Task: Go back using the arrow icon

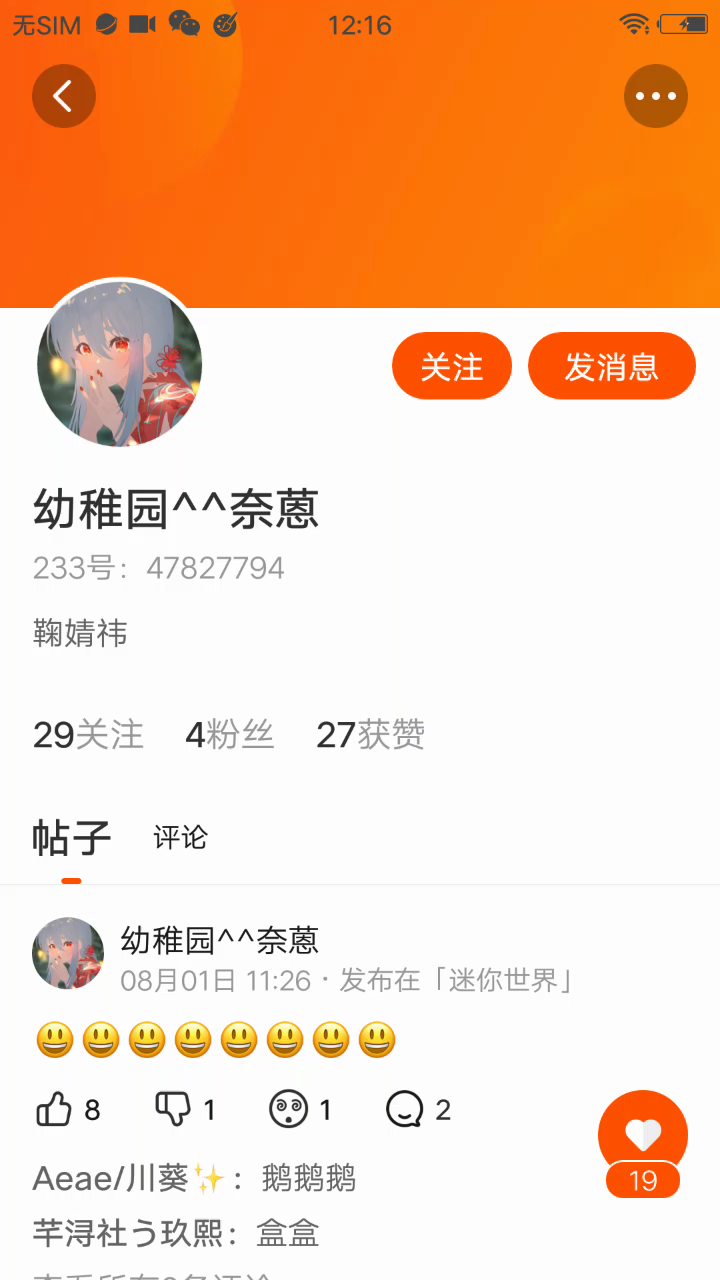Action: tap(64, 96)
